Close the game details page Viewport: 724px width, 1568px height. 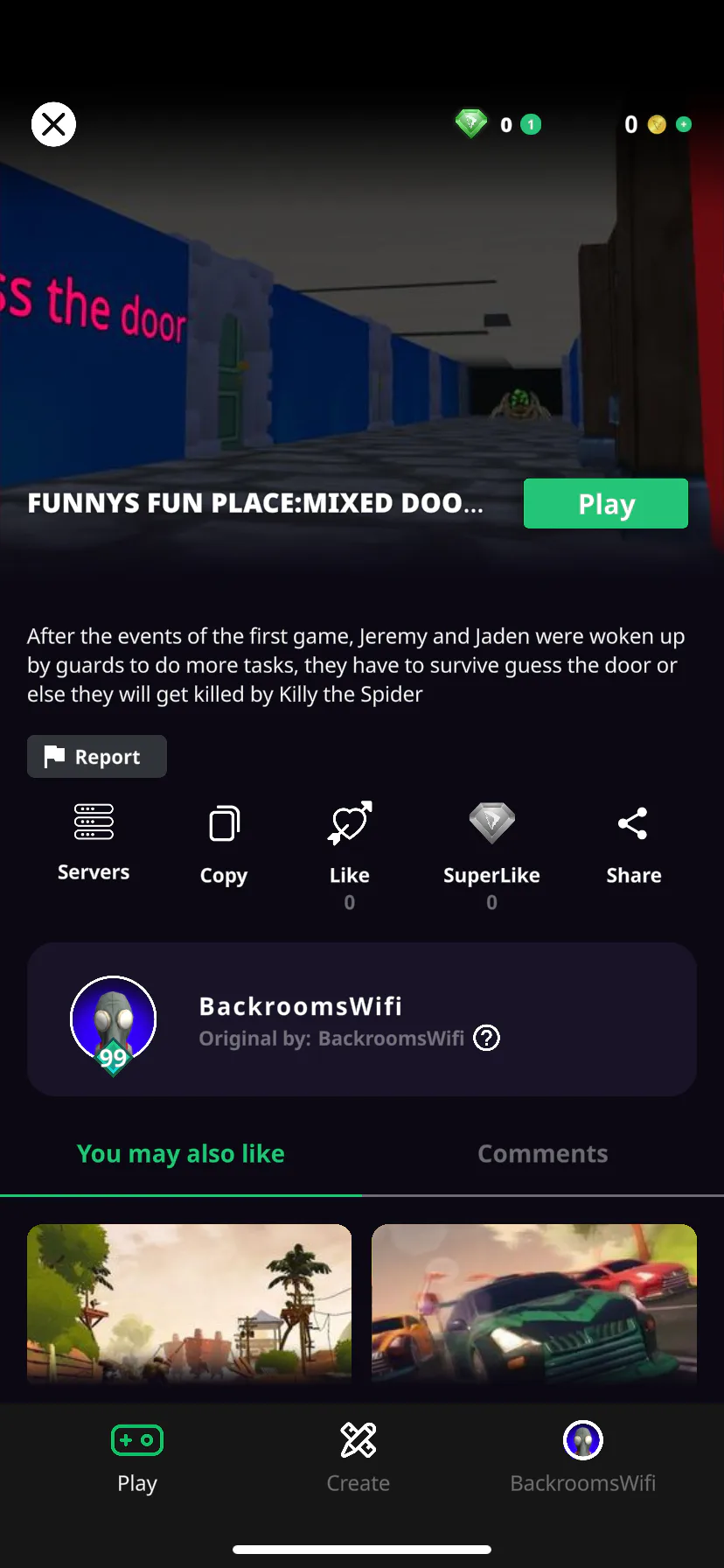coord(53,124)
